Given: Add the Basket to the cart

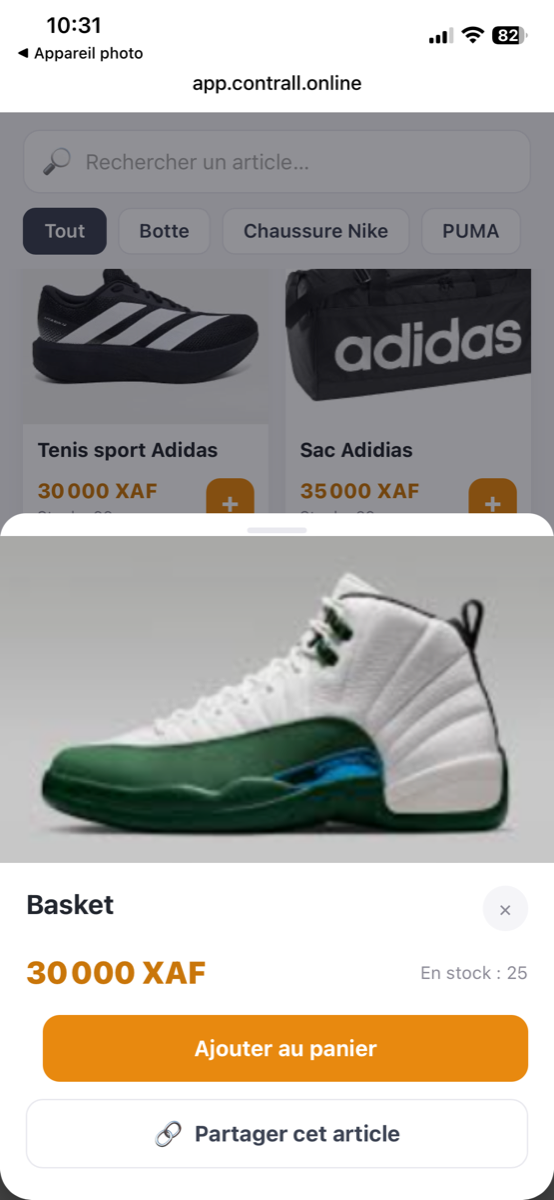Looking at the screenshot, I should tap(285, 1048).
